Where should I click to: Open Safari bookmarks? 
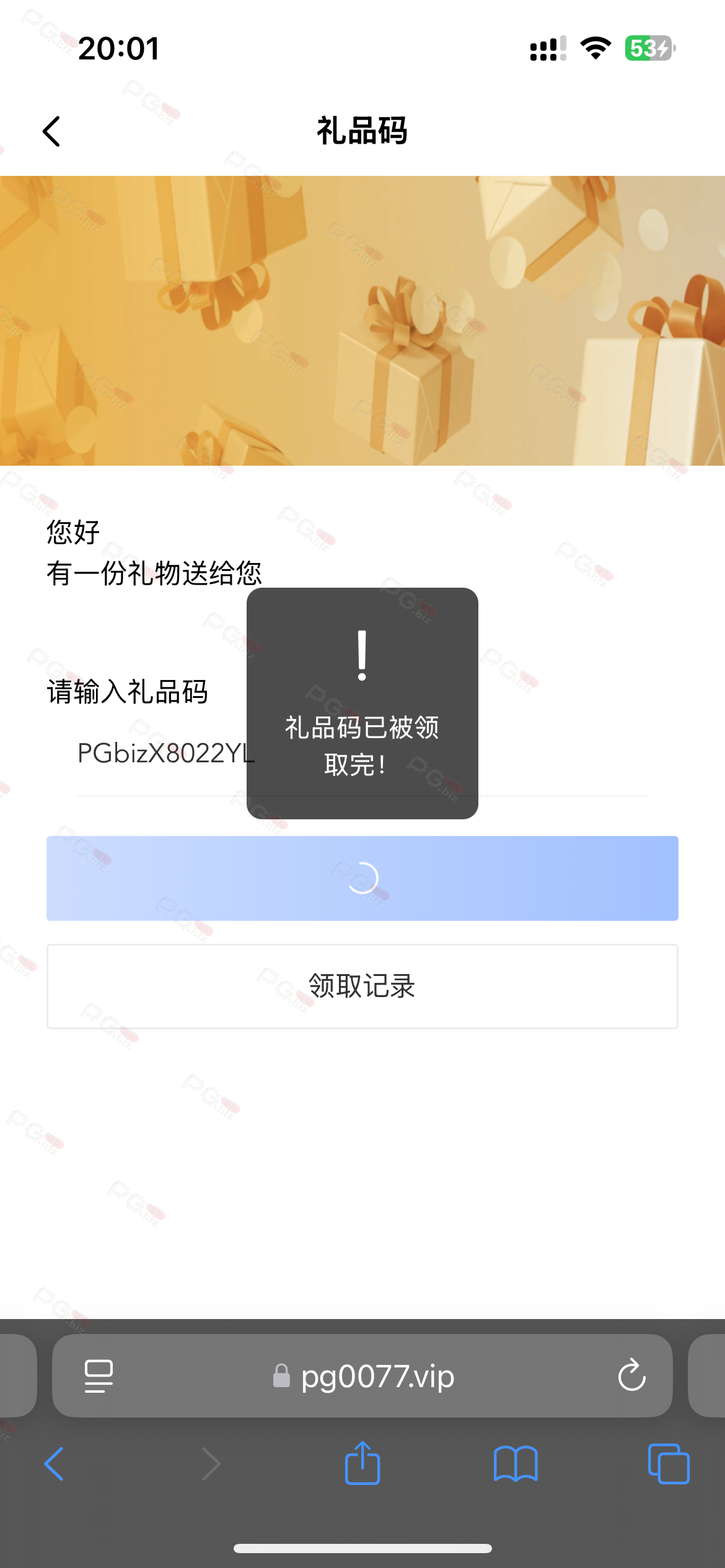[516, 1464]
